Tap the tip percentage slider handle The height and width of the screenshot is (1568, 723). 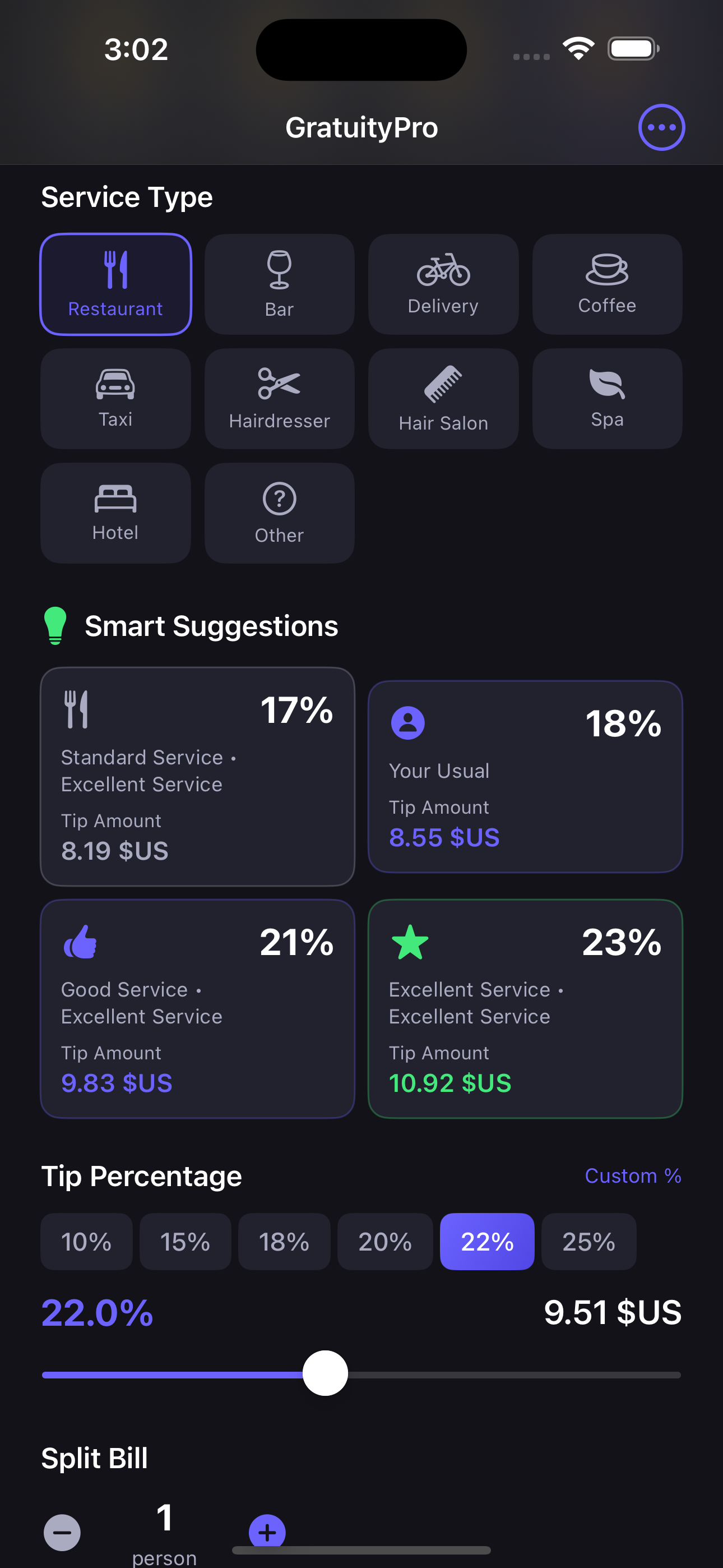coord(325,1374)
